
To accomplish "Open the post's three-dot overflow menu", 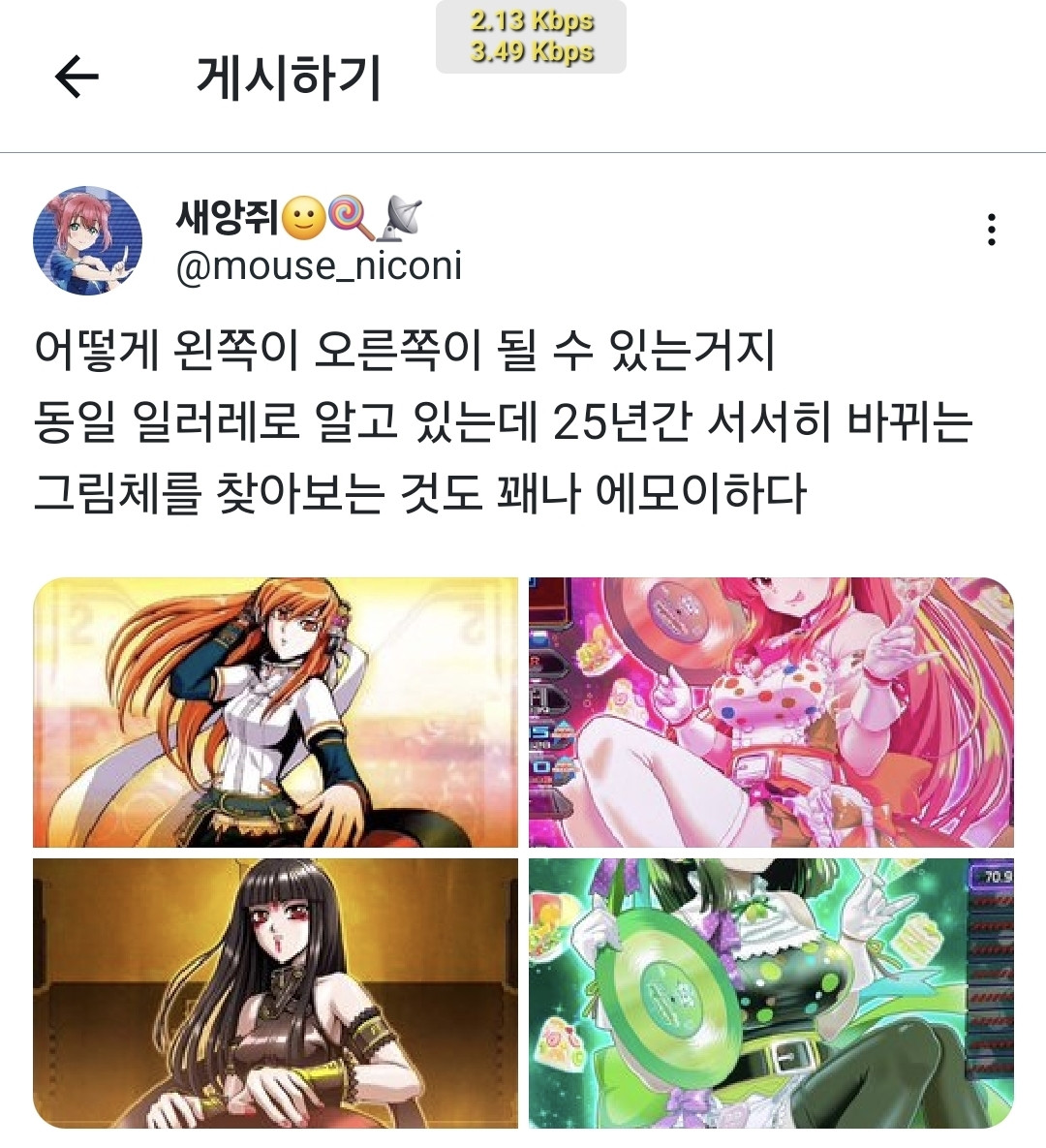I will tap(991, 230).
